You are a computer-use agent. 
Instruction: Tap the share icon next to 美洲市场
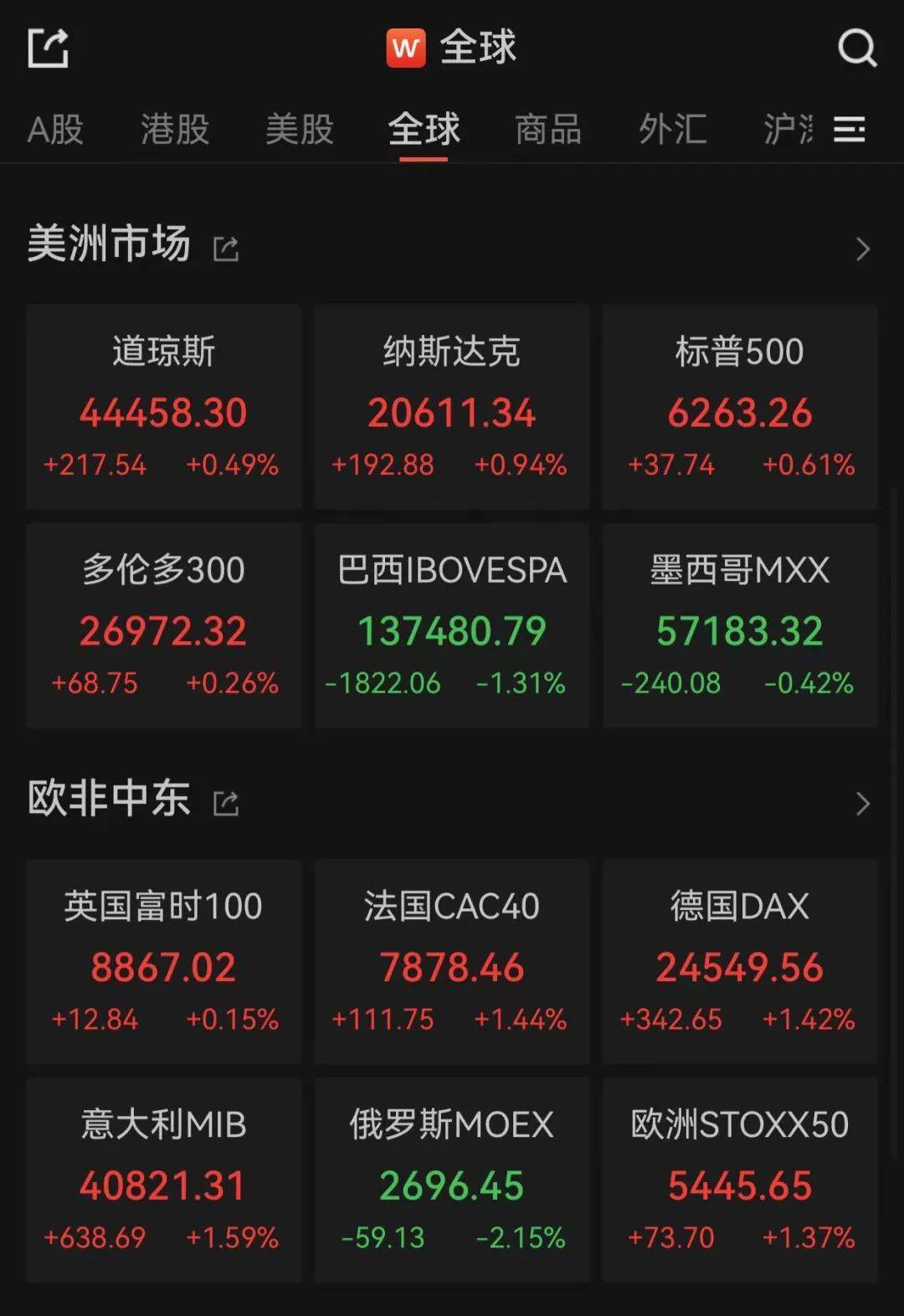[224, 247]
